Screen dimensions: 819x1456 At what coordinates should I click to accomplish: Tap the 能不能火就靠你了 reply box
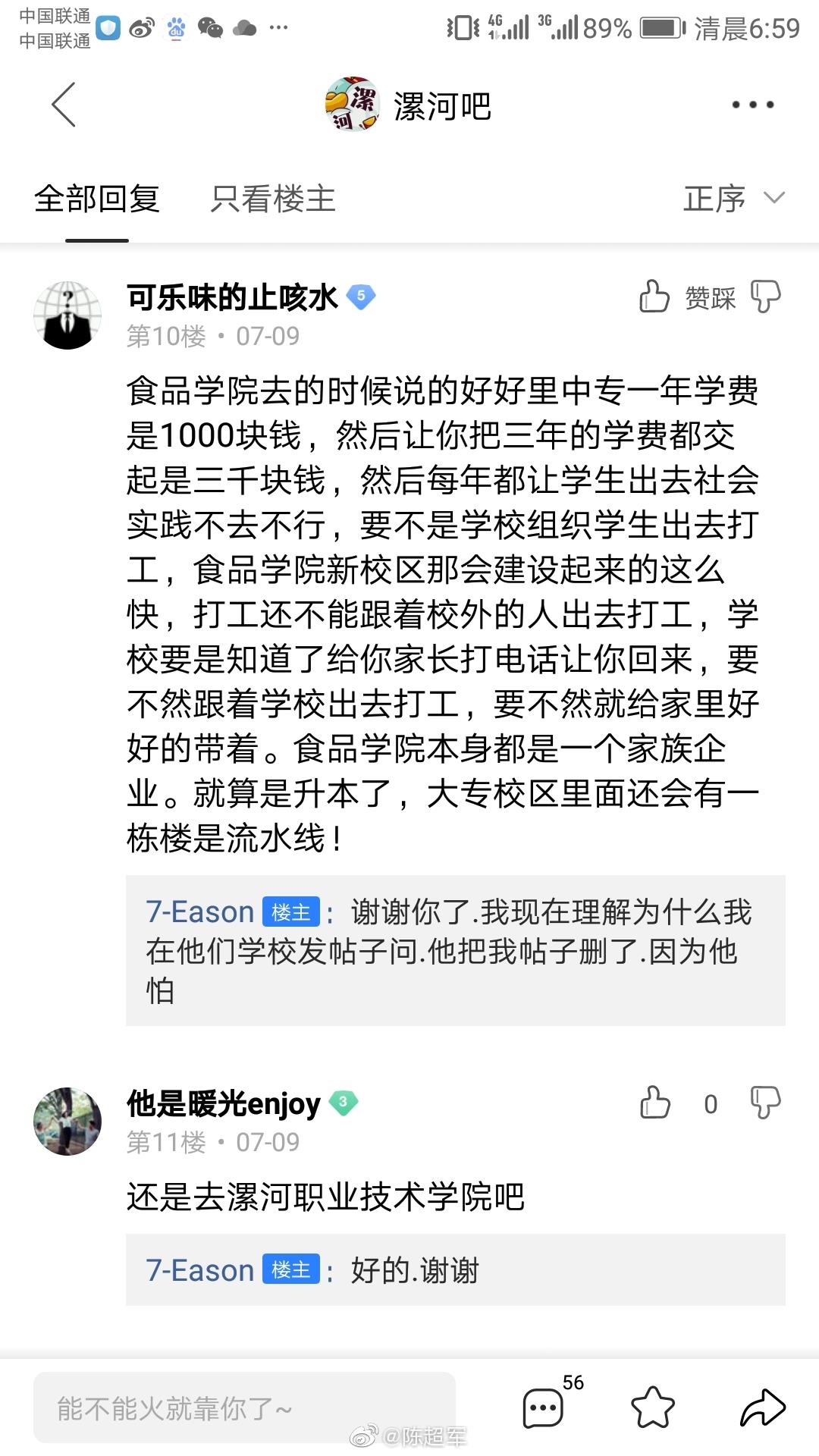tap(244, 1407)
